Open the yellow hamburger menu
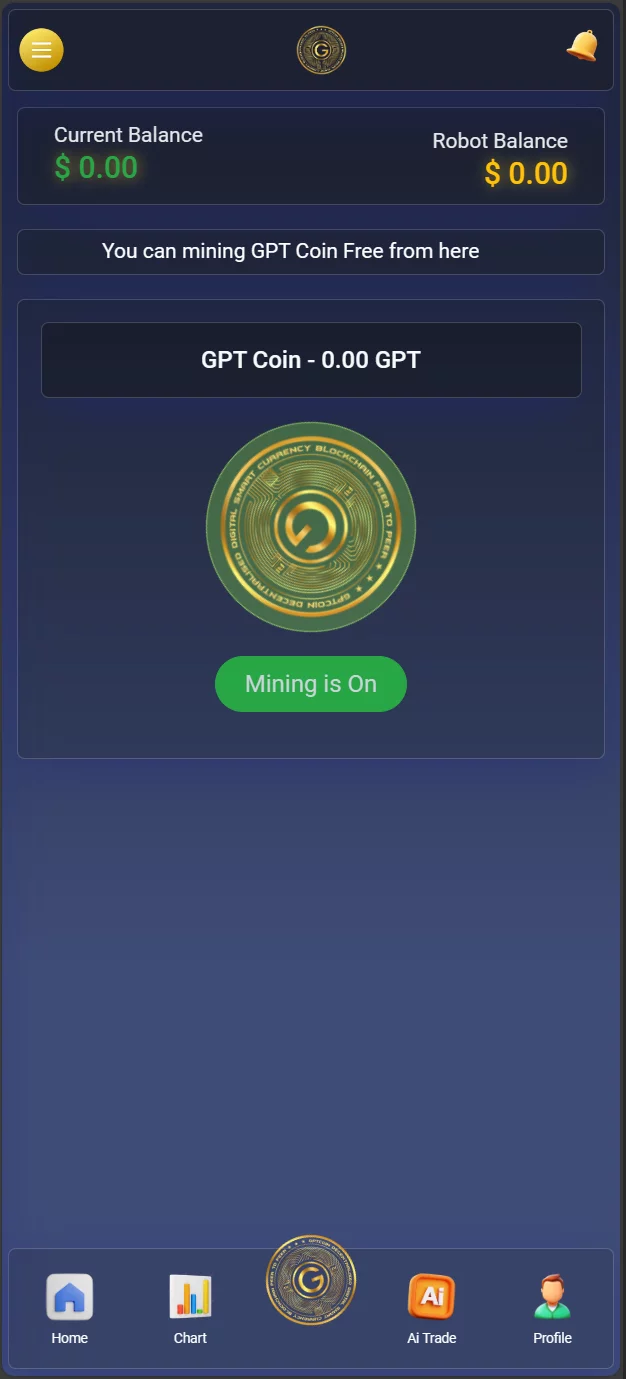The width and height of the screenshot is (626, 1379). pyautogui.click(x=41, y=50)
